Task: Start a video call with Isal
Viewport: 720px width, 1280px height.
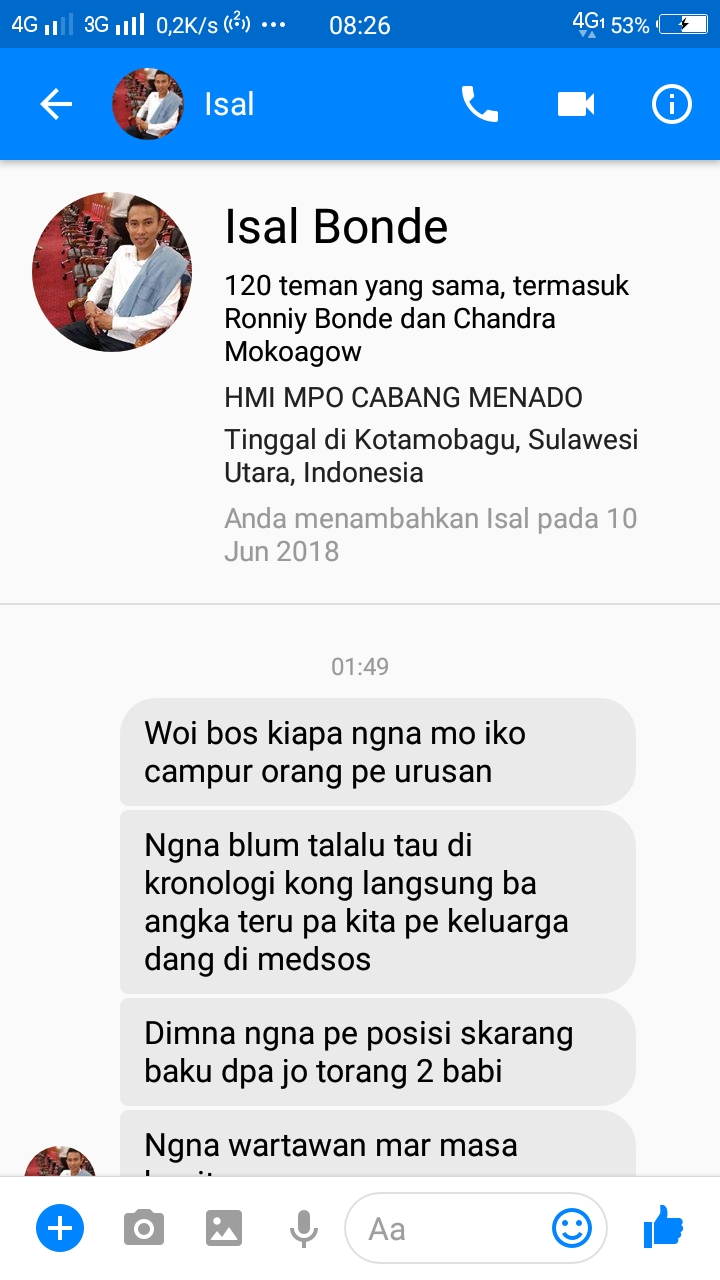Action: [576, 104]
